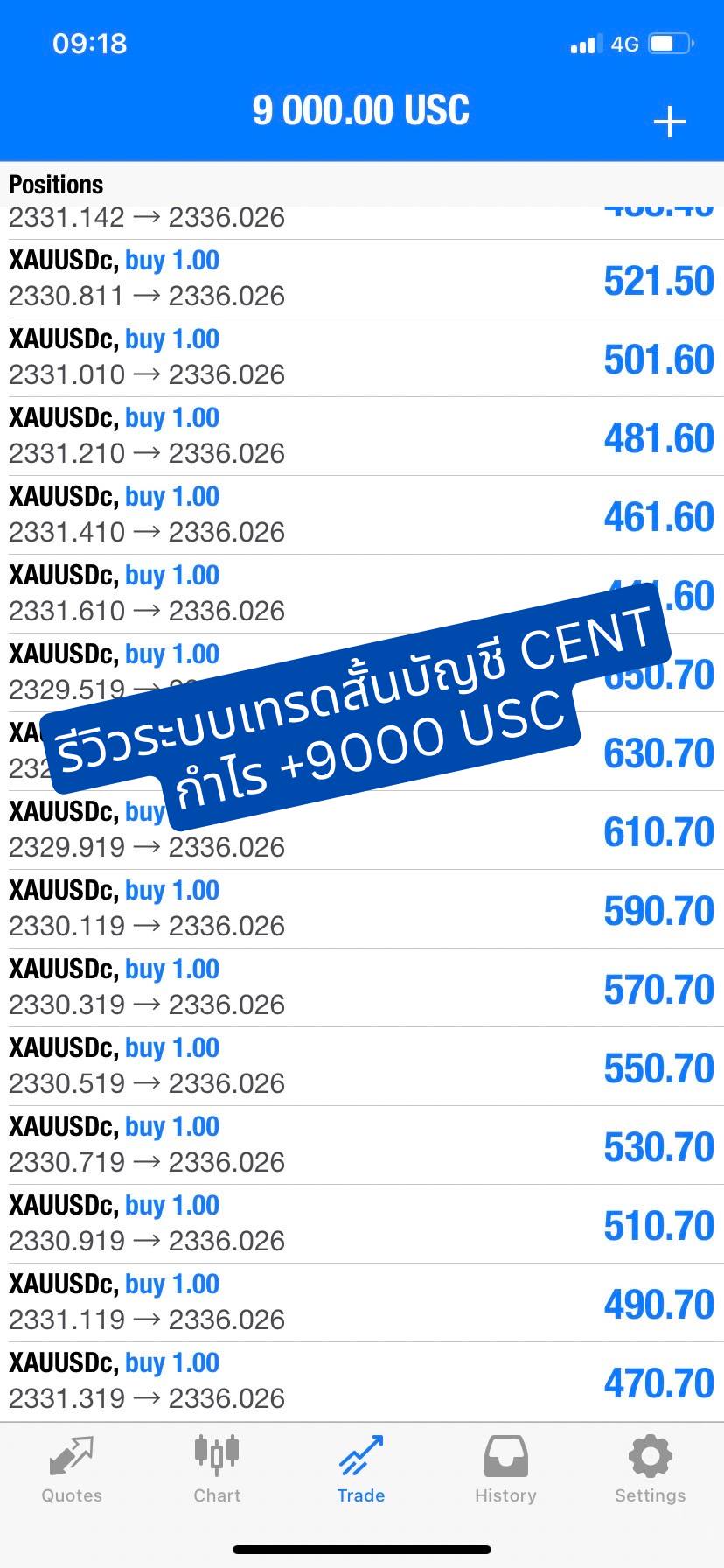Switch to the Quotes tab
This screenshot has width=724, height=1568.
click(x=72, y=1471)
